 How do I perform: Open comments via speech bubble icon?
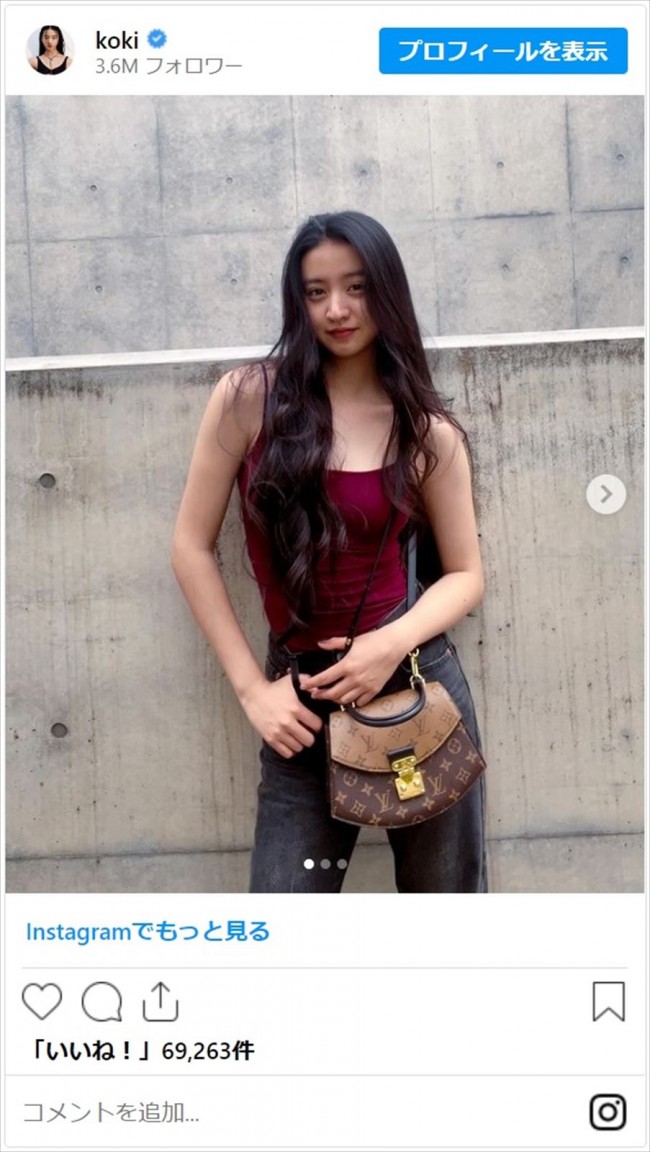(x=101, y=1001)
